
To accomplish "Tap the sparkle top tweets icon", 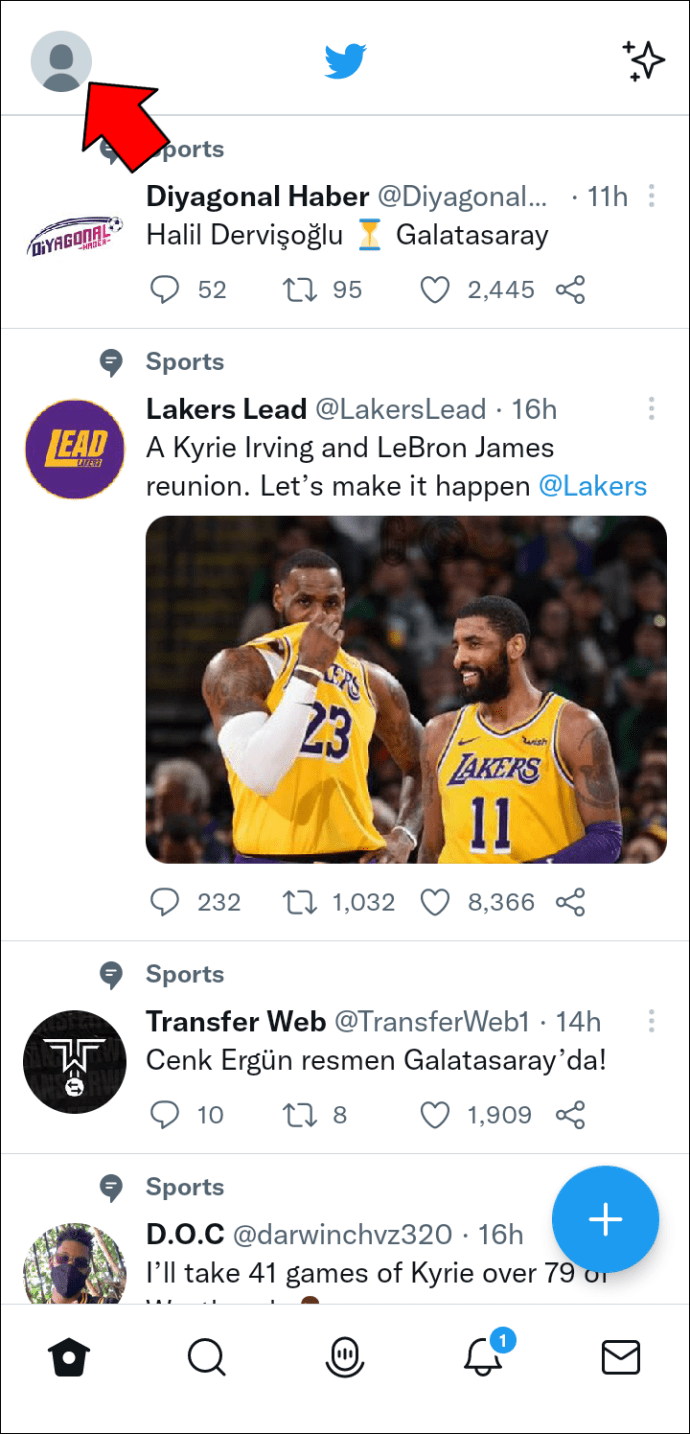I will coord(644,61).
